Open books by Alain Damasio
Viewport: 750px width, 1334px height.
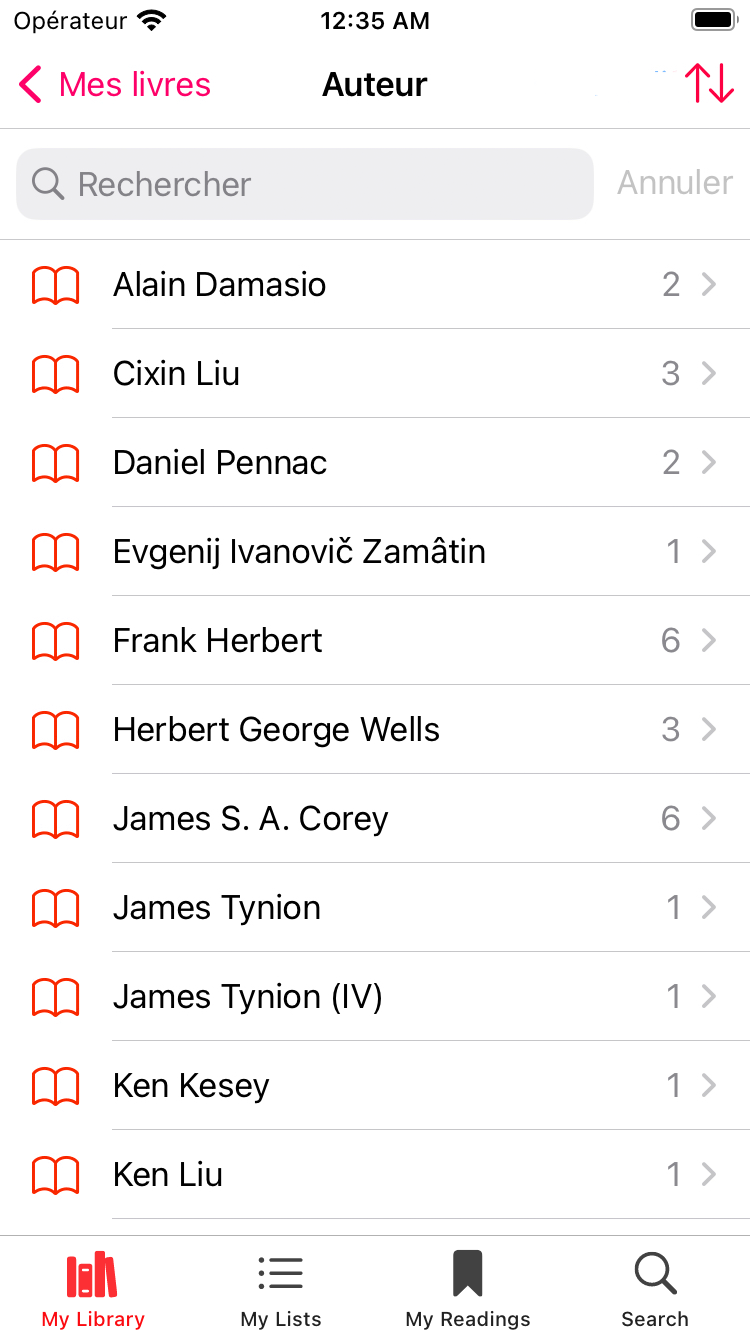tap(375, 285)
